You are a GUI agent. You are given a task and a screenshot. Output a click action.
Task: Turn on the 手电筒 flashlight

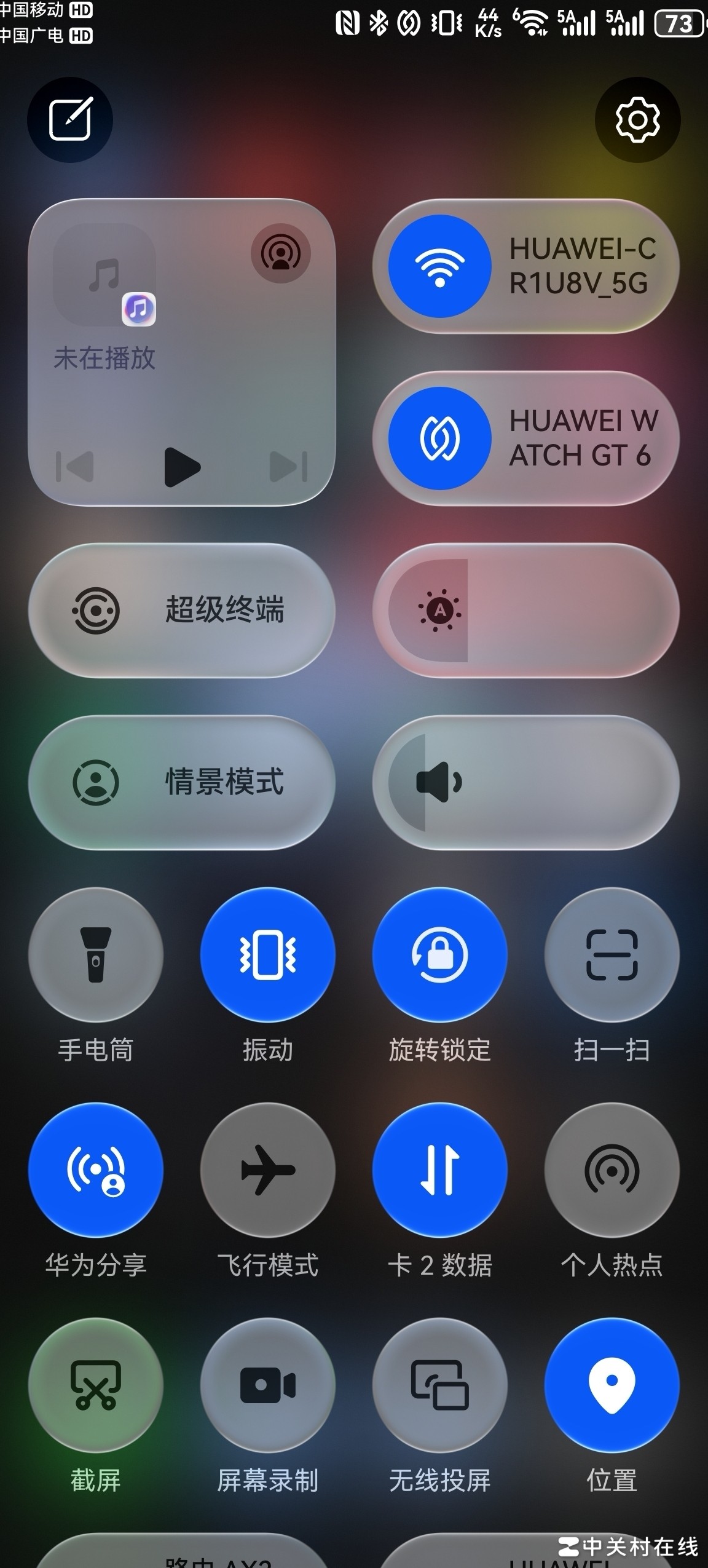96,955
